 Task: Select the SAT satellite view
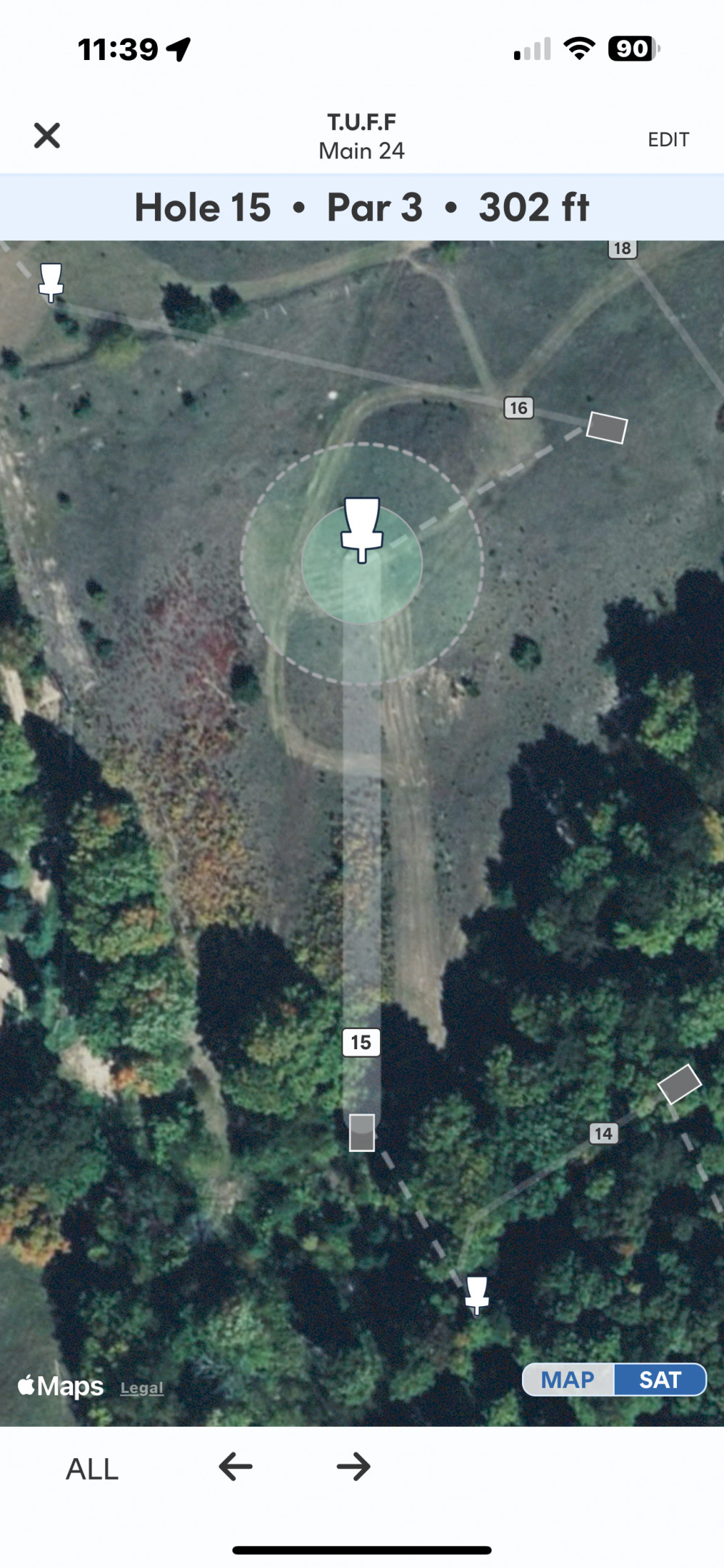click(x=660, y=1379)
